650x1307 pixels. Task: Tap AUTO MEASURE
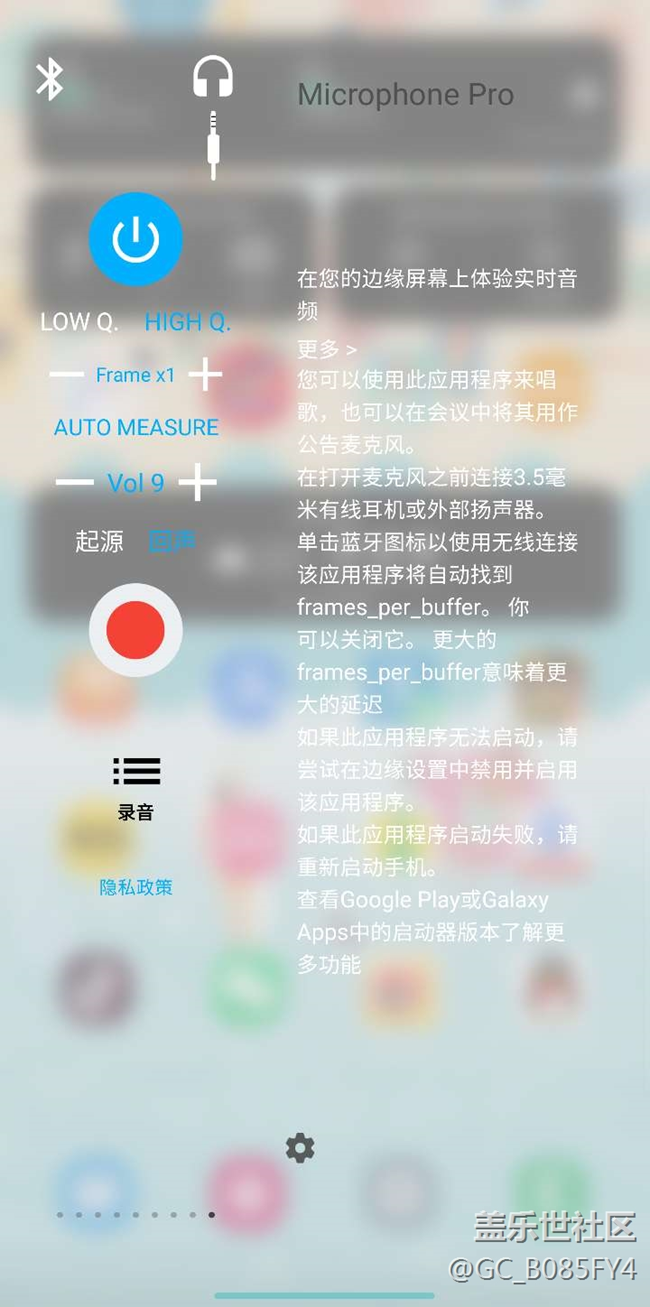(136, 427)
